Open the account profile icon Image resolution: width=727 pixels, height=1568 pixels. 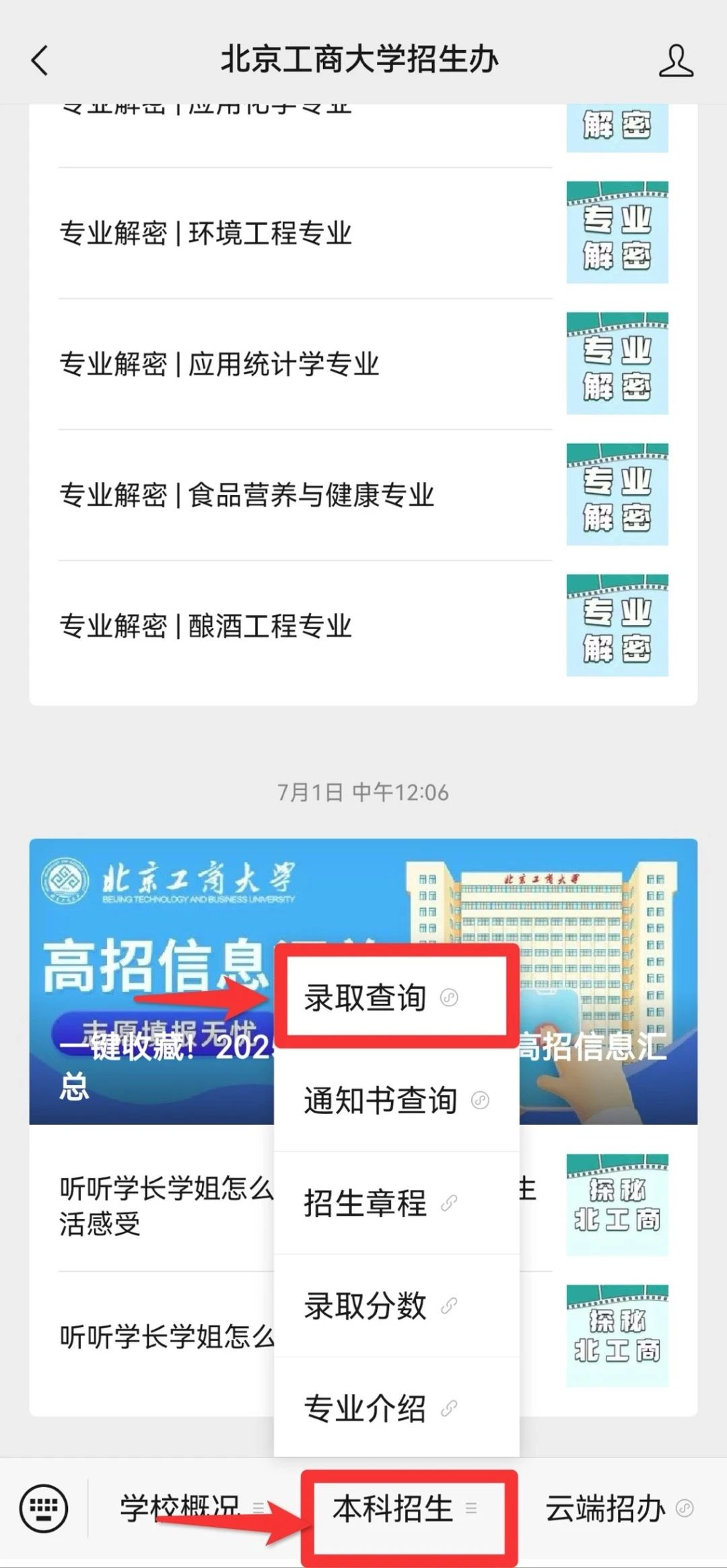click(x=676, y=61)
